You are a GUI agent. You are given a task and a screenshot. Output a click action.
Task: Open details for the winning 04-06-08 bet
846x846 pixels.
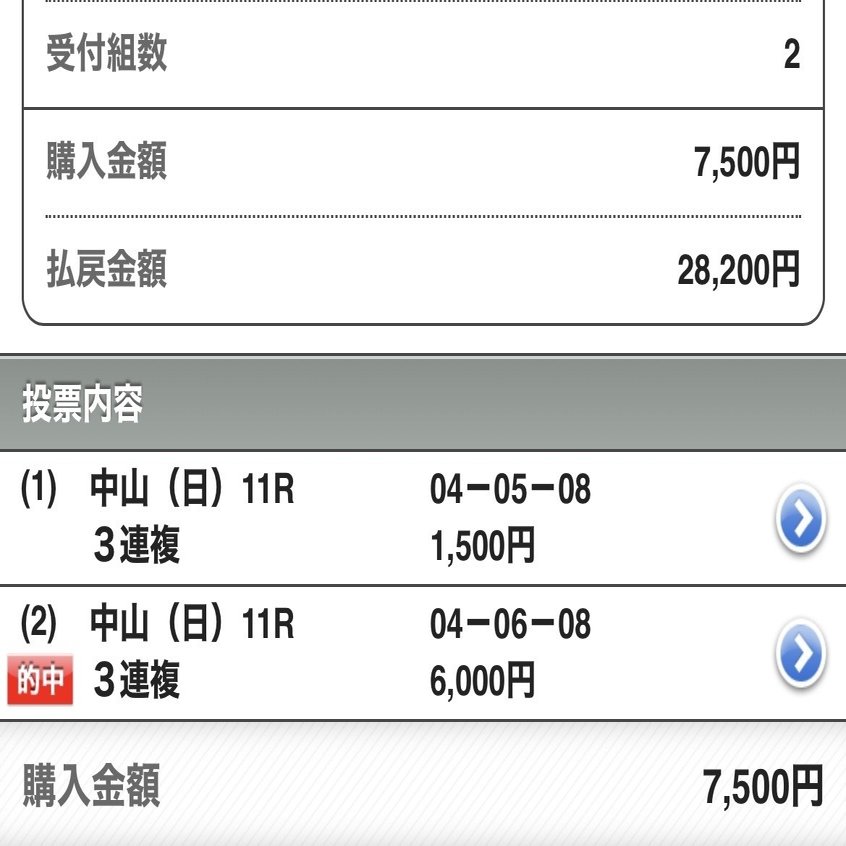coord(800,655)
